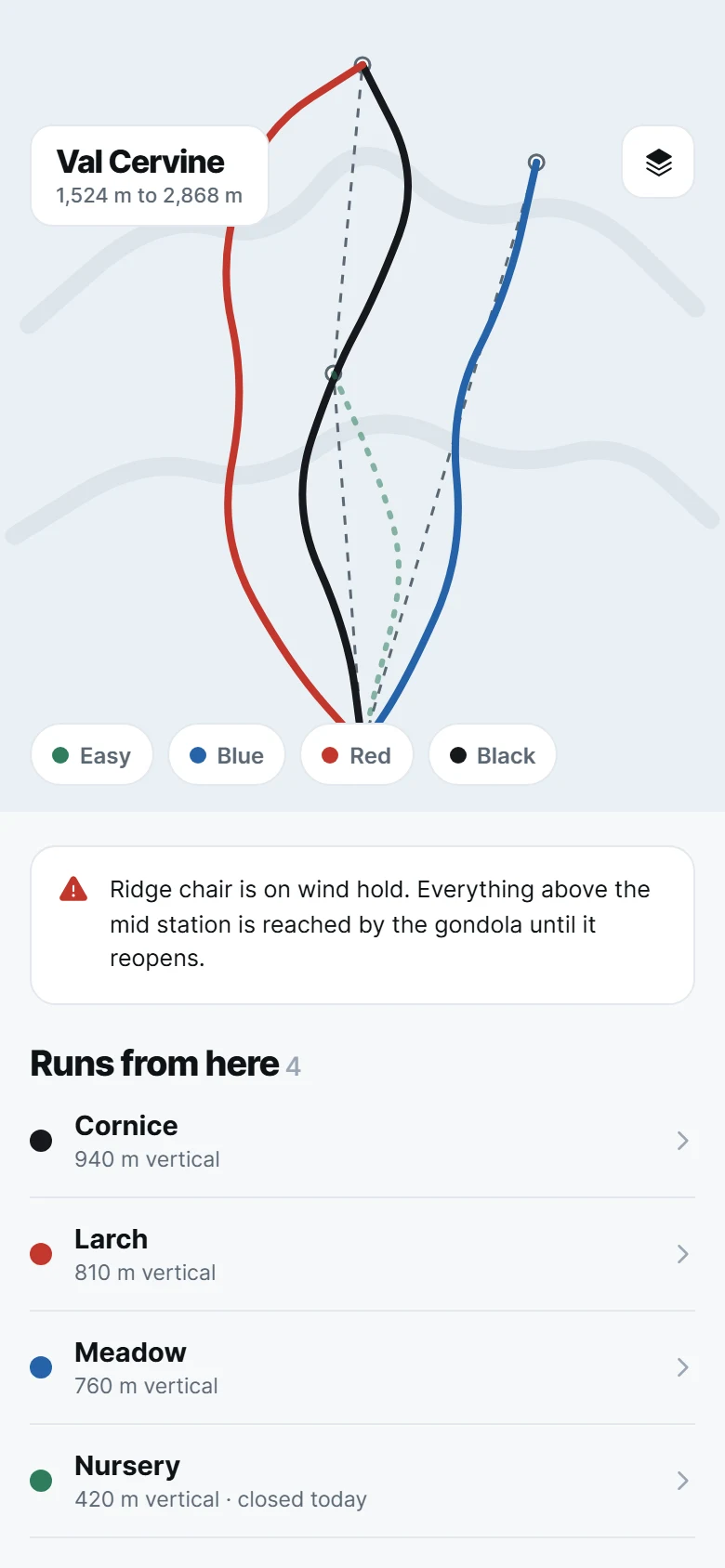
Task: View the Meadow run details
Action: [362, 1367]
